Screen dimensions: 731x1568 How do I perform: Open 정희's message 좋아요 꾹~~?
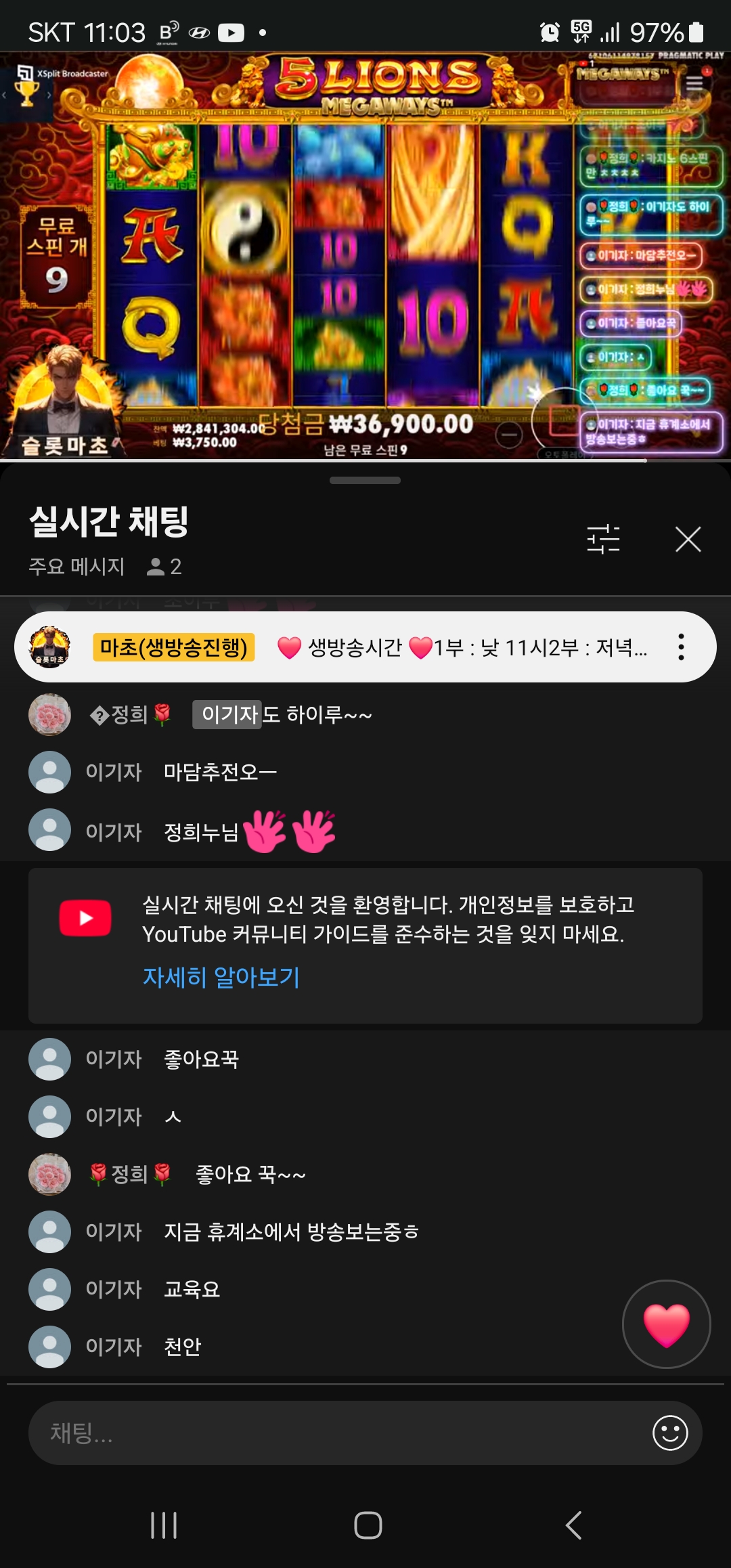click(x=250, y=1174)
